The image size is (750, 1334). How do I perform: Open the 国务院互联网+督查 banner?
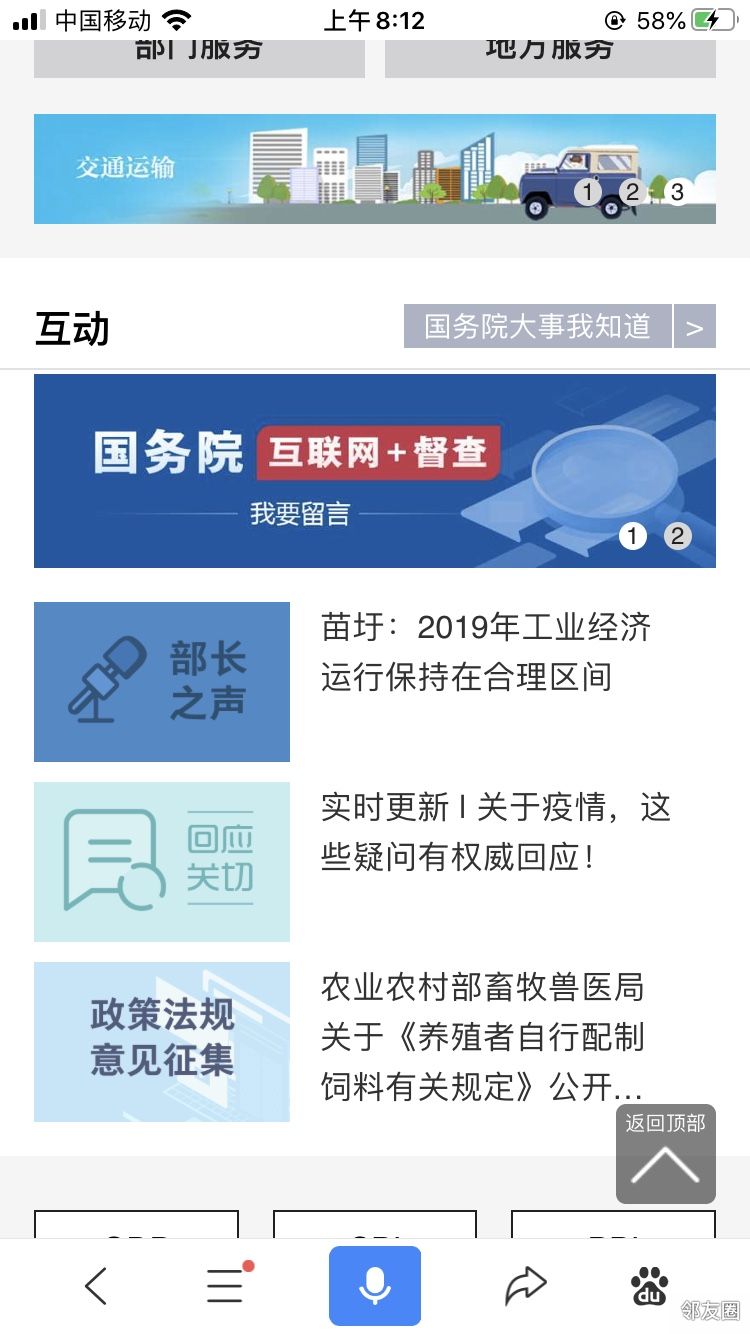click(x=375, y=471)
